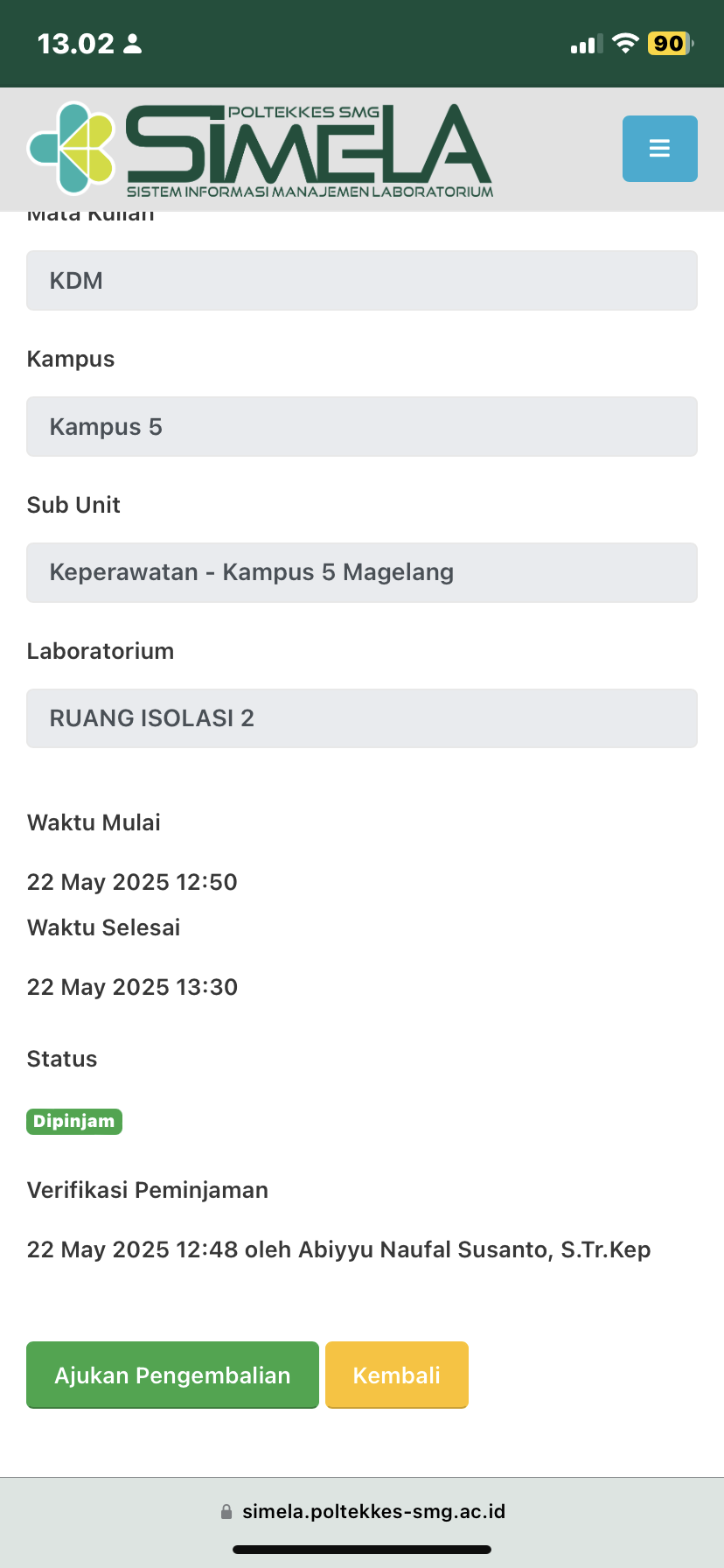724x1568 pixels.
Task: Tap the Laboratorium field RUANG ISOLASI 2
Action: pyautogui.click(x=362, y=718)
